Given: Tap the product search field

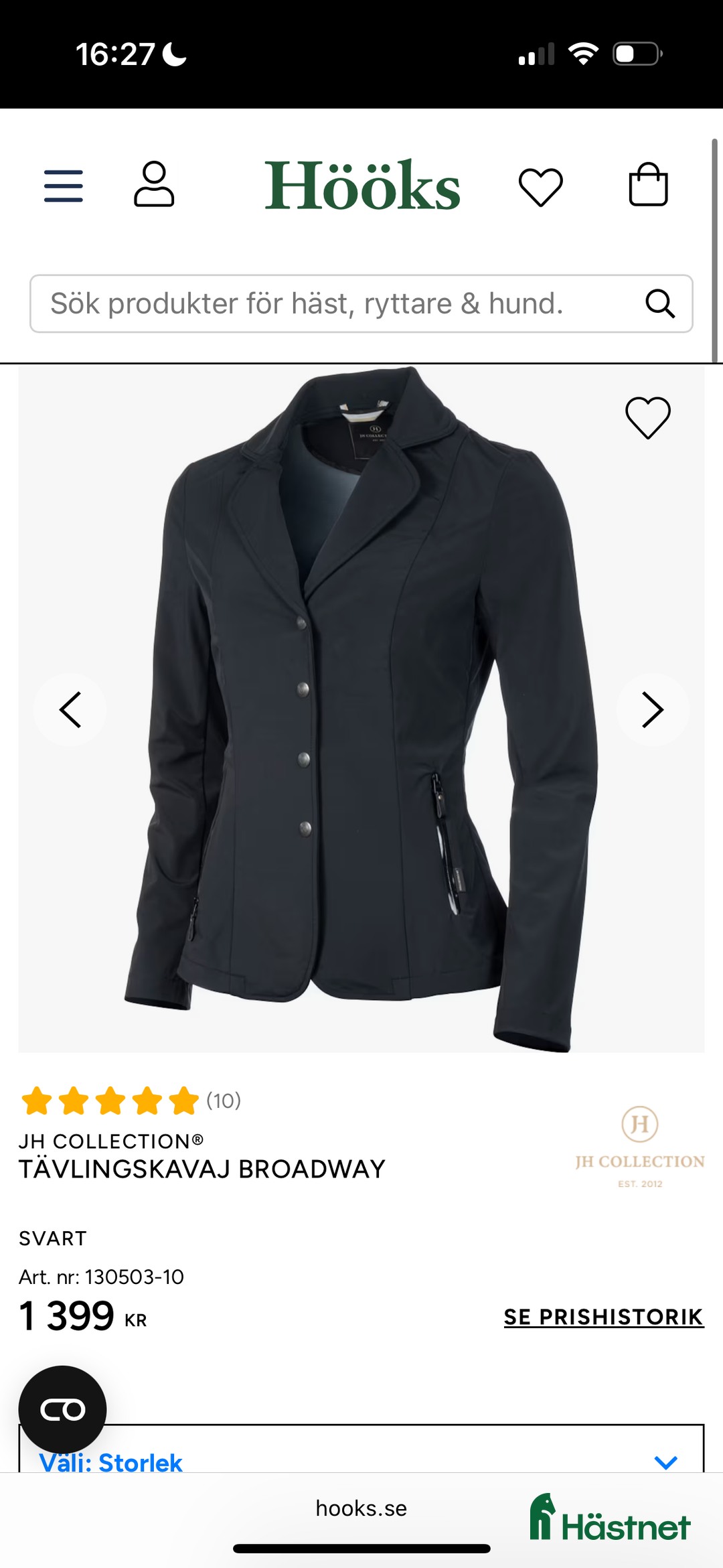Looking at the screenshot, I should 335,303.
